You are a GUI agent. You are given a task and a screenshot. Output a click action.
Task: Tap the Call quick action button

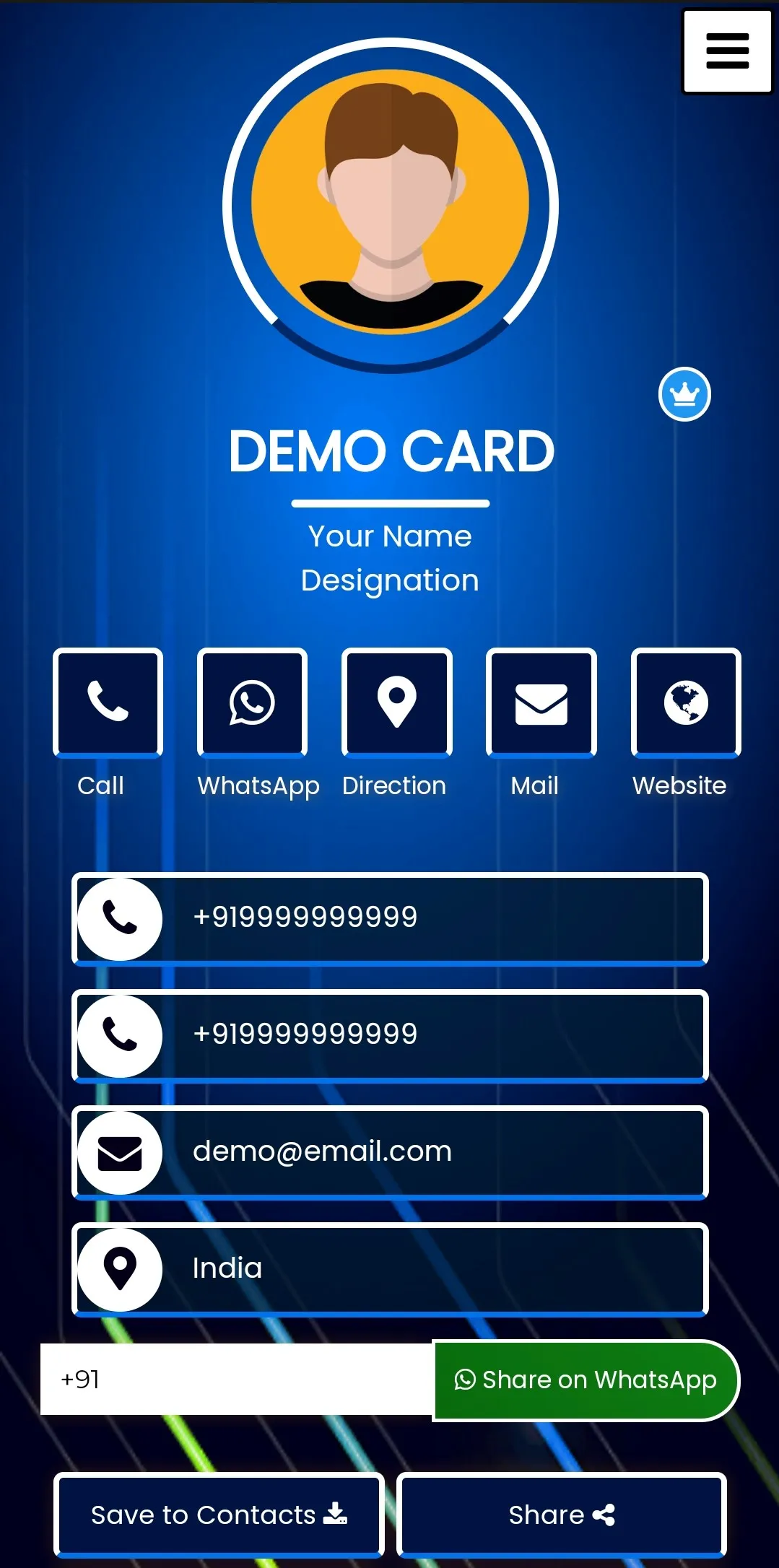[x=108, y=702]
